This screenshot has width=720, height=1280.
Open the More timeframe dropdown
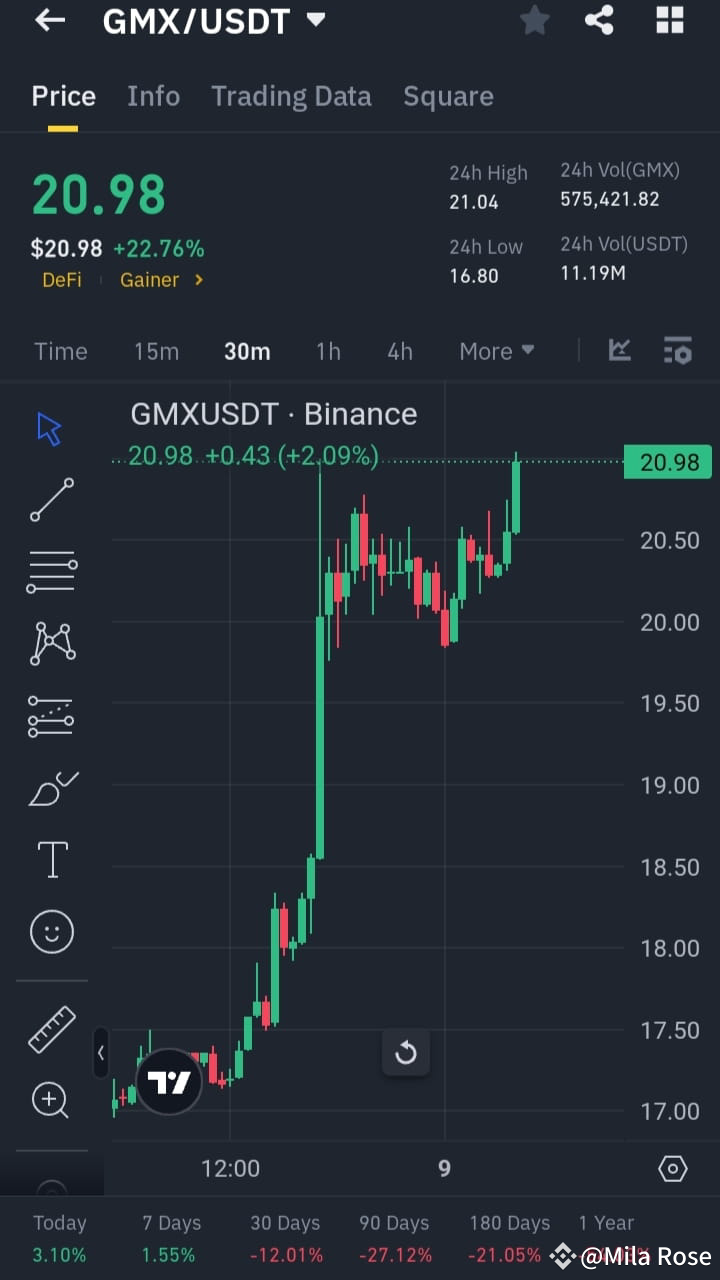pyautogui.click(x=496, y=351)
